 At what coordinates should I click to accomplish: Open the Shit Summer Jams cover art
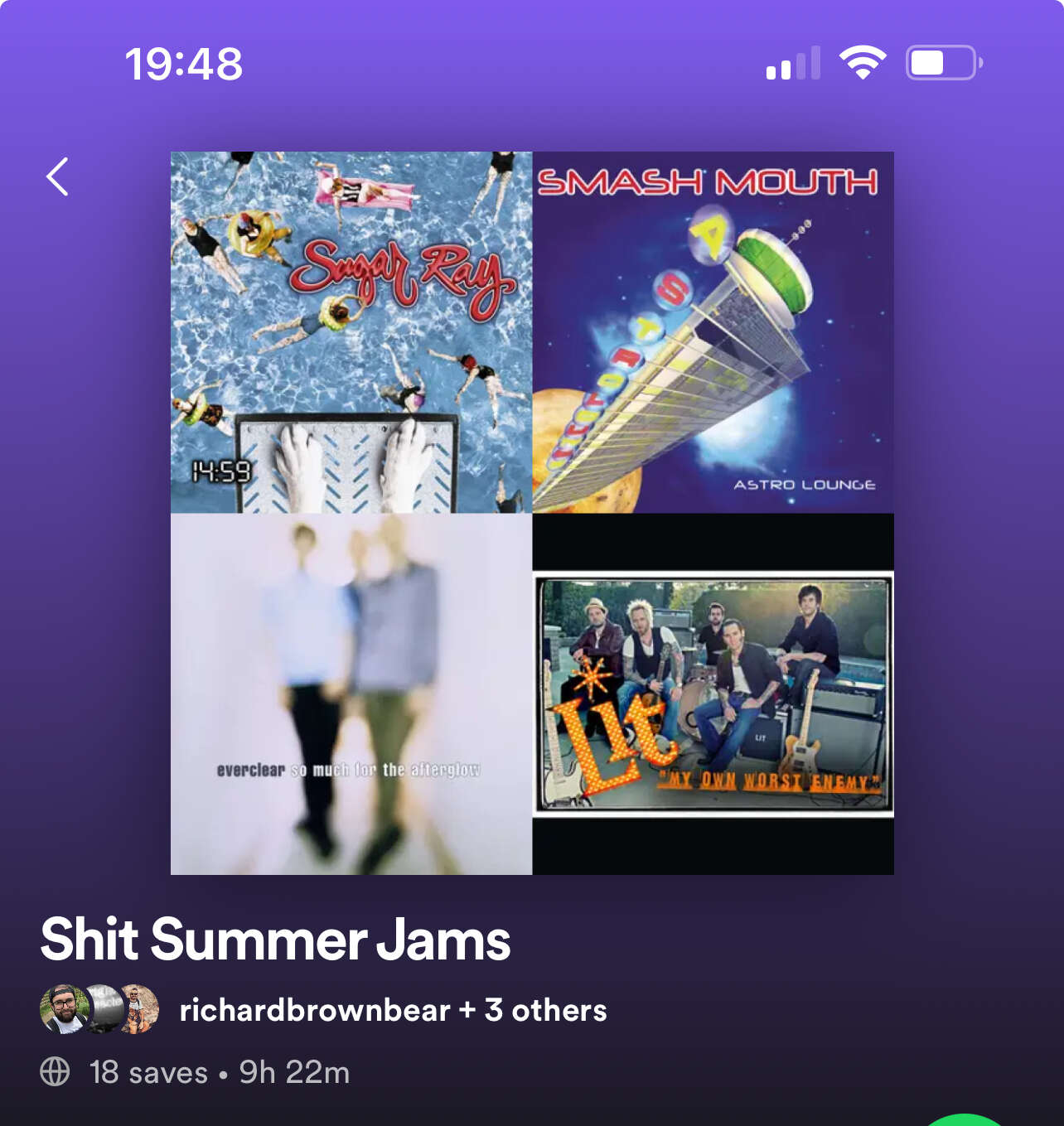pyautogui.click(x=532, y=513)
